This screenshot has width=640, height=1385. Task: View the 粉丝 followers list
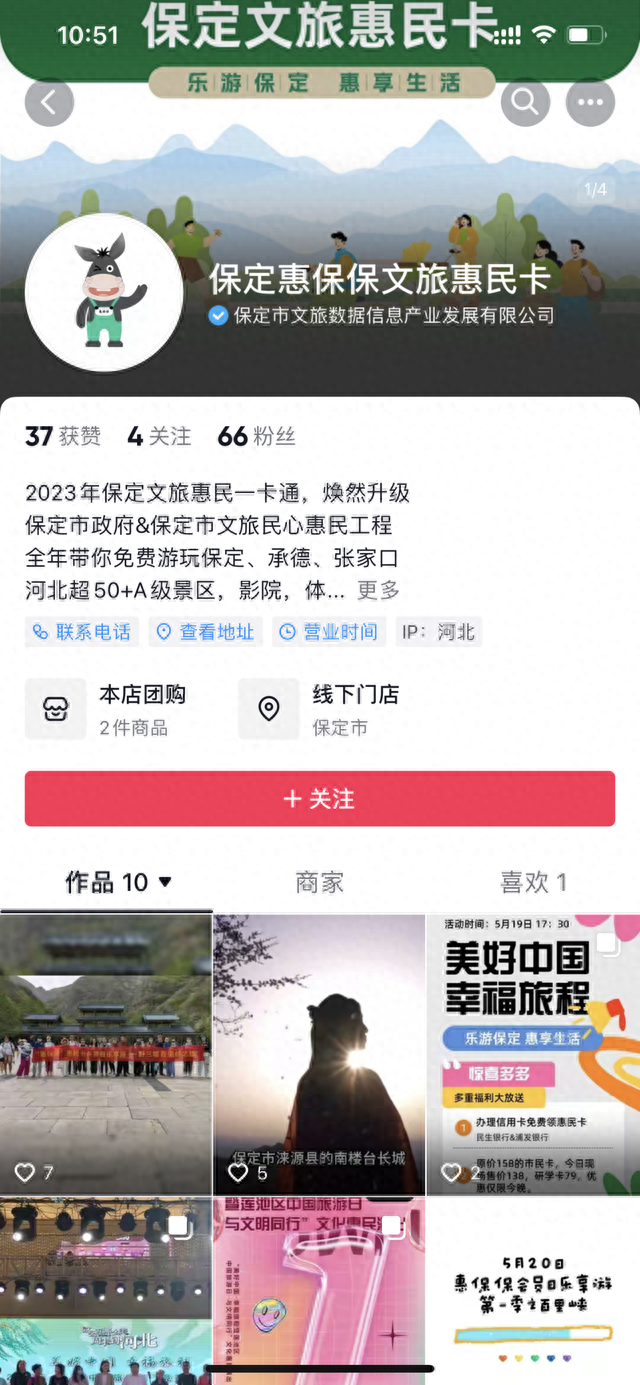(257, 436)
